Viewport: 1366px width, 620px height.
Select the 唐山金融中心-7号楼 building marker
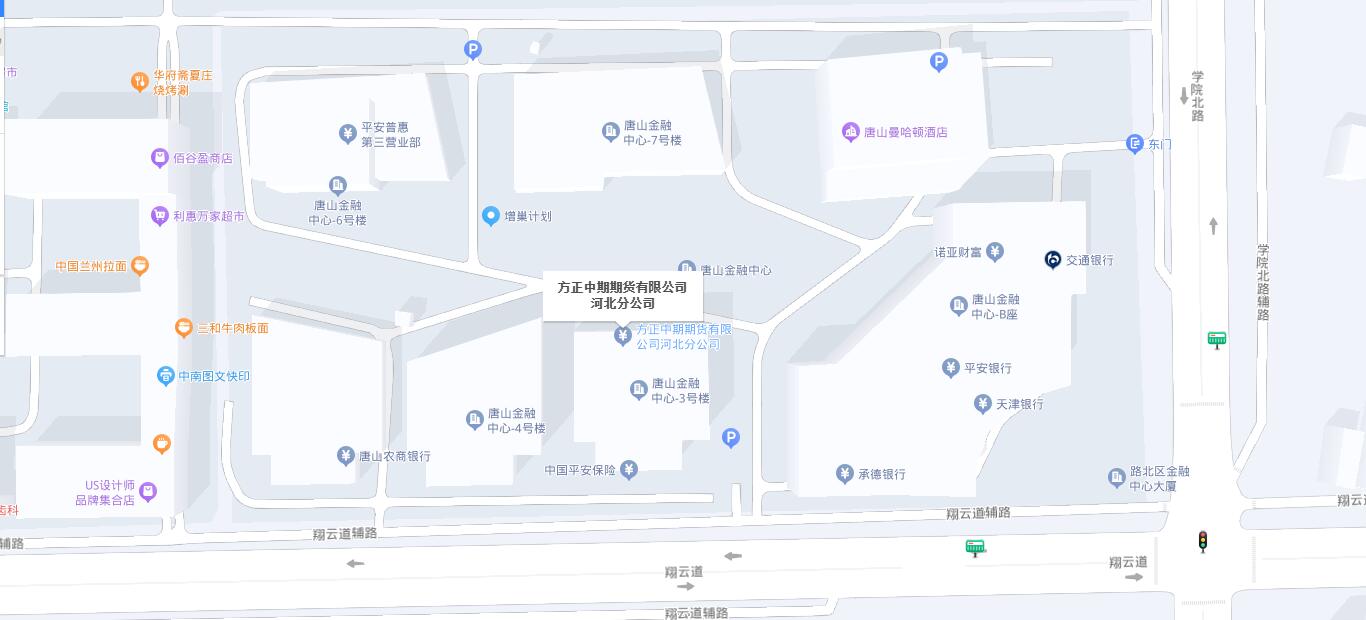pyautogui.click(x=611, y=132)
